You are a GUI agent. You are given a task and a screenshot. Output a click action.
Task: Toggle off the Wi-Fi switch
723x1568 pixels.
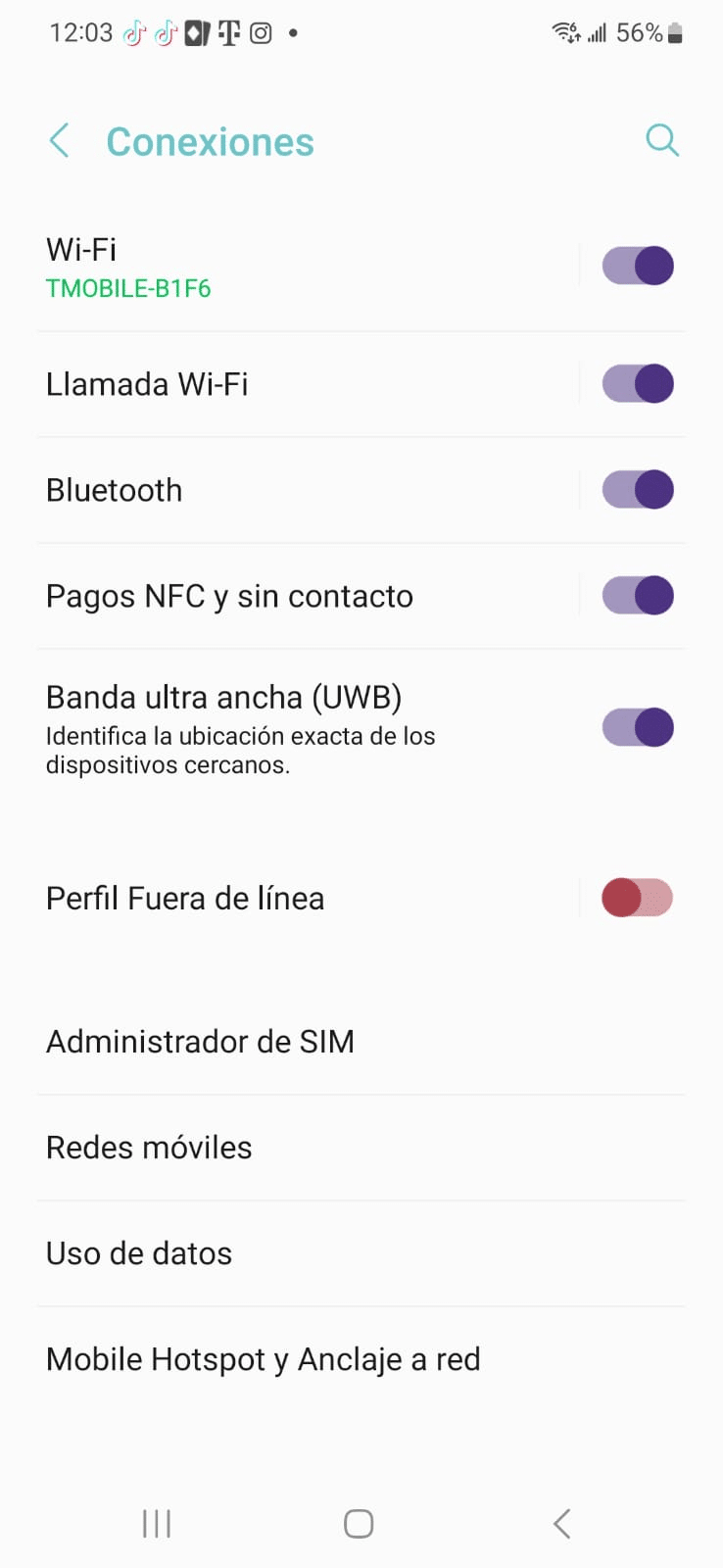(637, 265)
